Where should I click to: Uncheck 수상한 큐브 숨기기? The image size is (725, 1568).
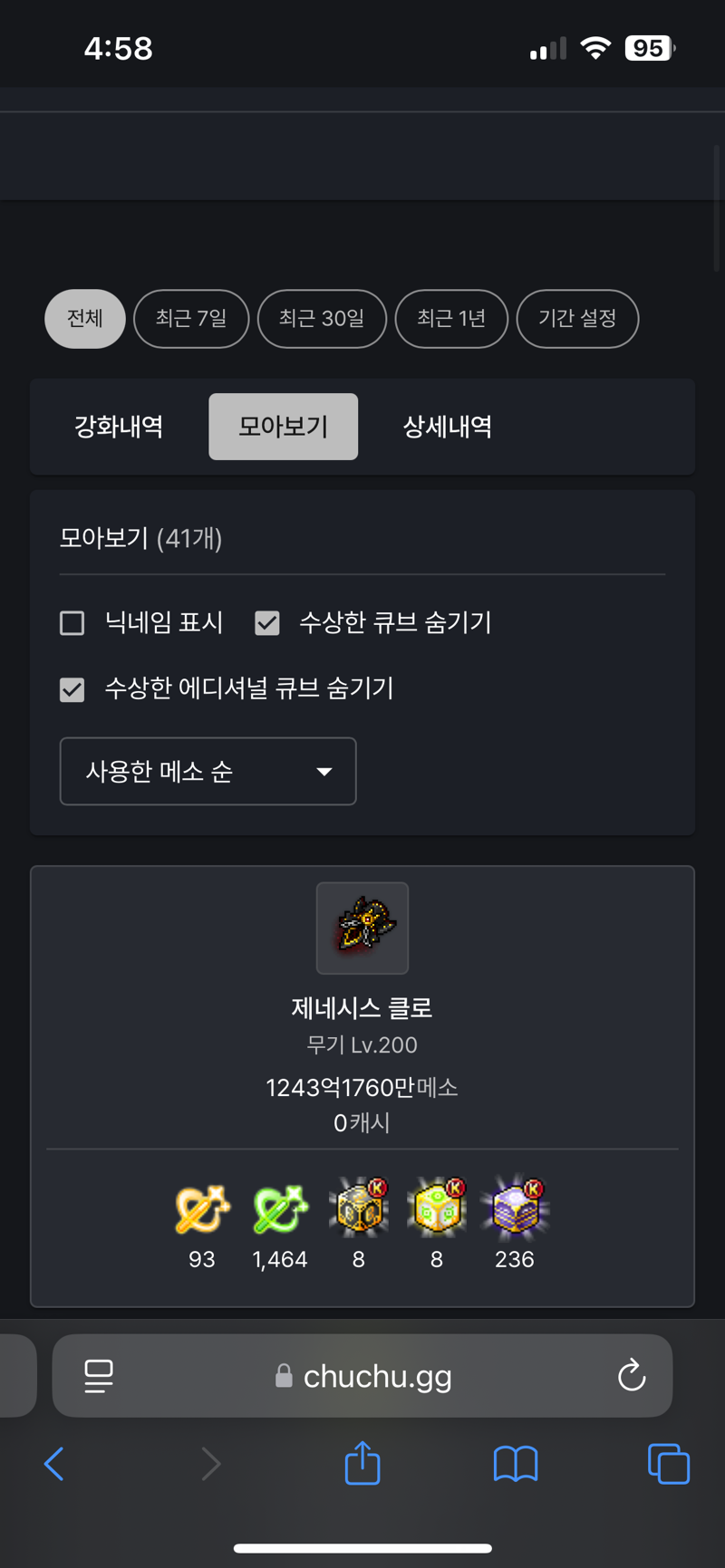[x=267, y=623]
